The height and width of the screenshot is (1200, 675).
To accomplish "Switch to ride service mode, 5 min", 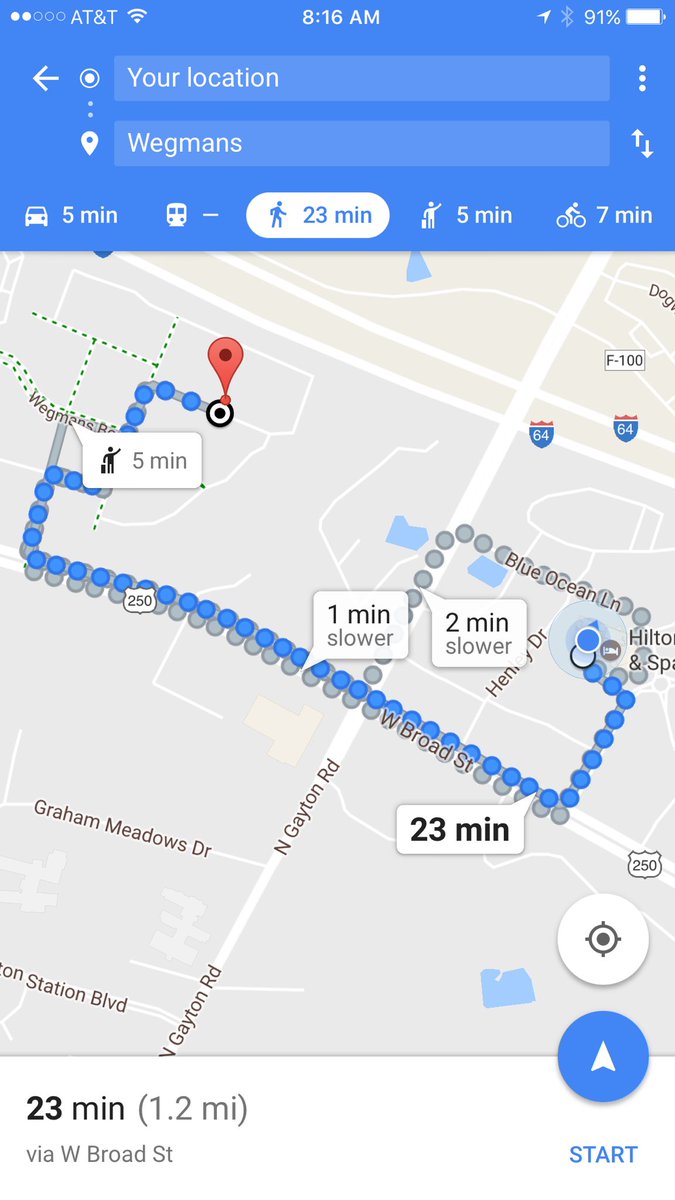I will (x=465, y=215).
